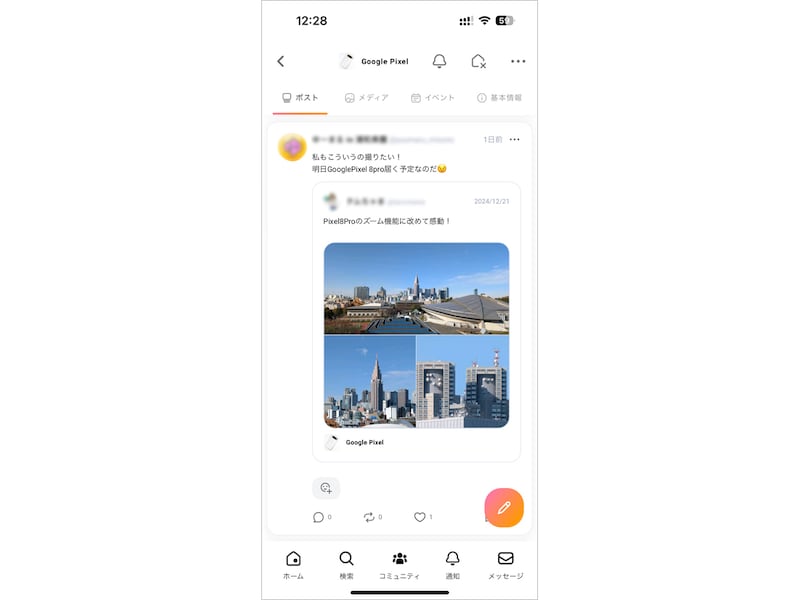The height and width of the screenshot is (600, 800).
Task: Open the post's three-dot options menu
Action: click(514, 140)
